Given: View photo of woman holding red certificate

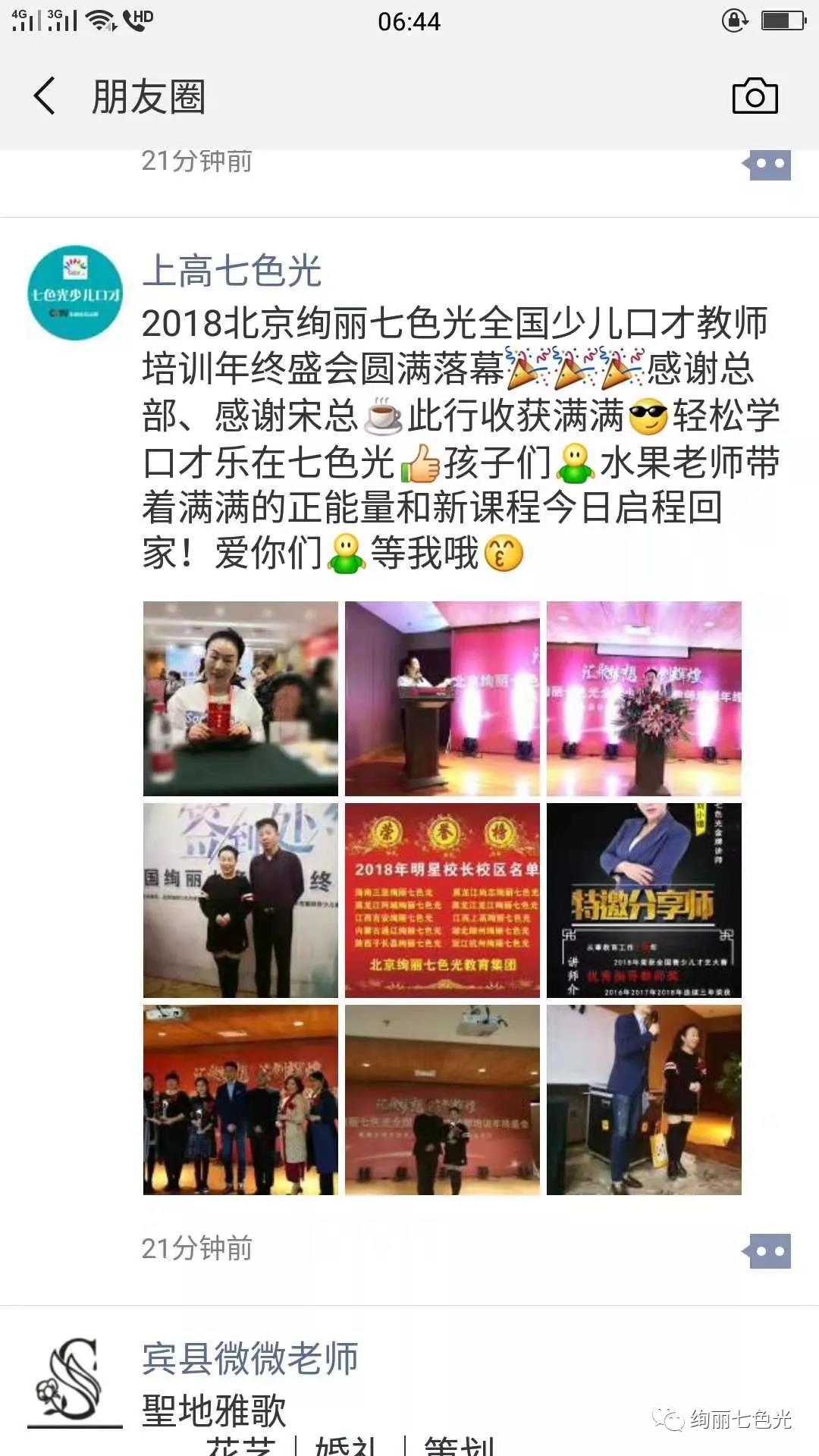Looking at the screenshot, I should [x=240, y=698].
